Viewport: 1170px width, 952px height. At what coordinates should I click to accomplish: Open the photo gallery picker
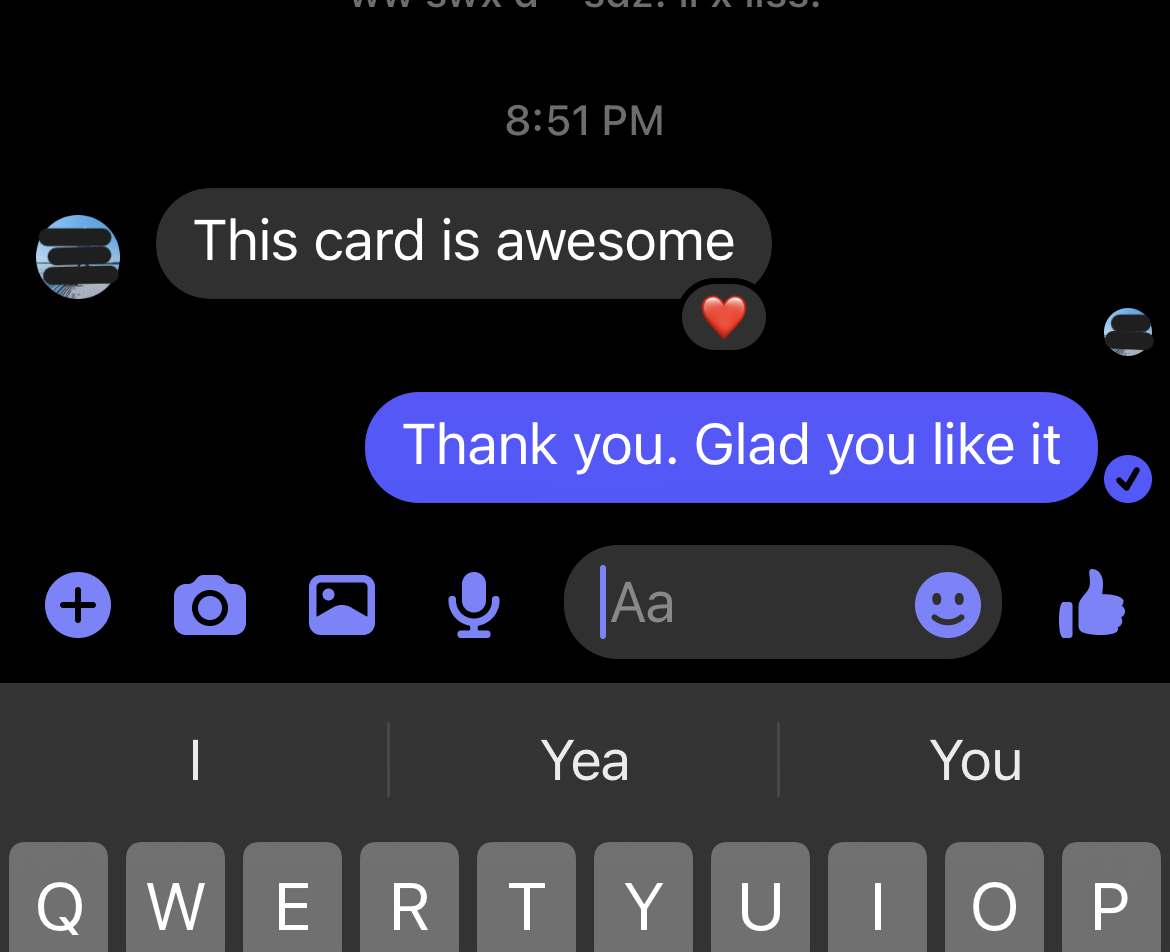pyautogui.click(x=342, y=605)
